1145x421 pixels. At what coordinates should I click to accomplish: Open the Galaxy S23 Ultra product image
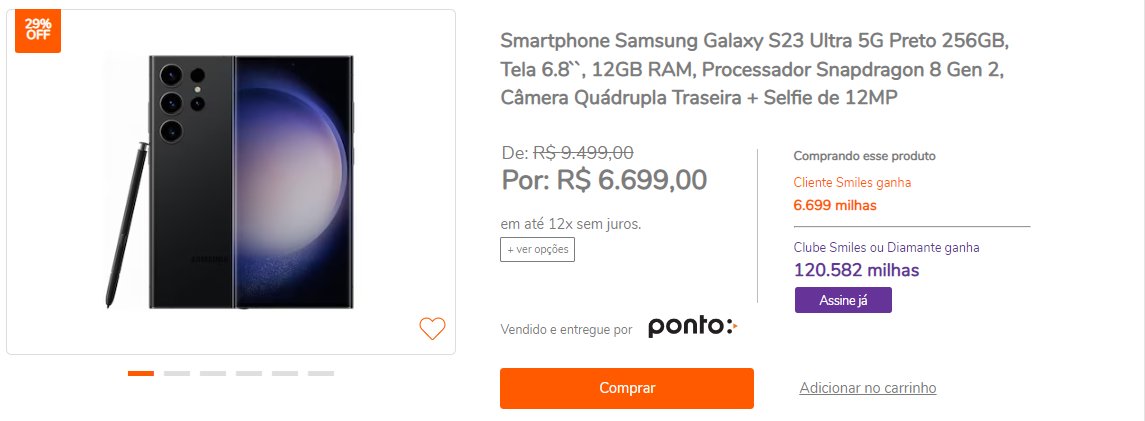tap(231, 182)
